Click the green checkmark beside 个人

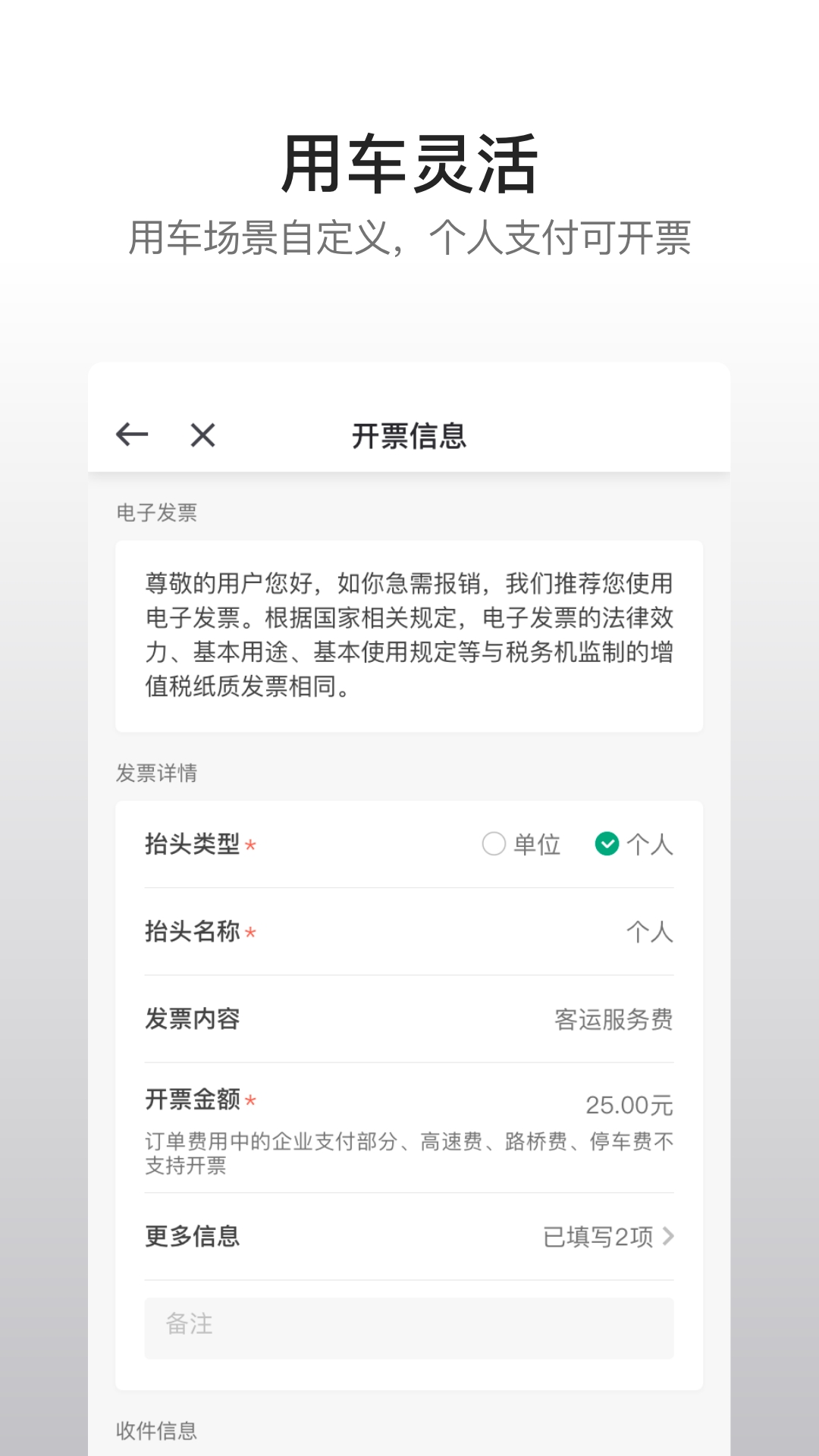[607, 843]
